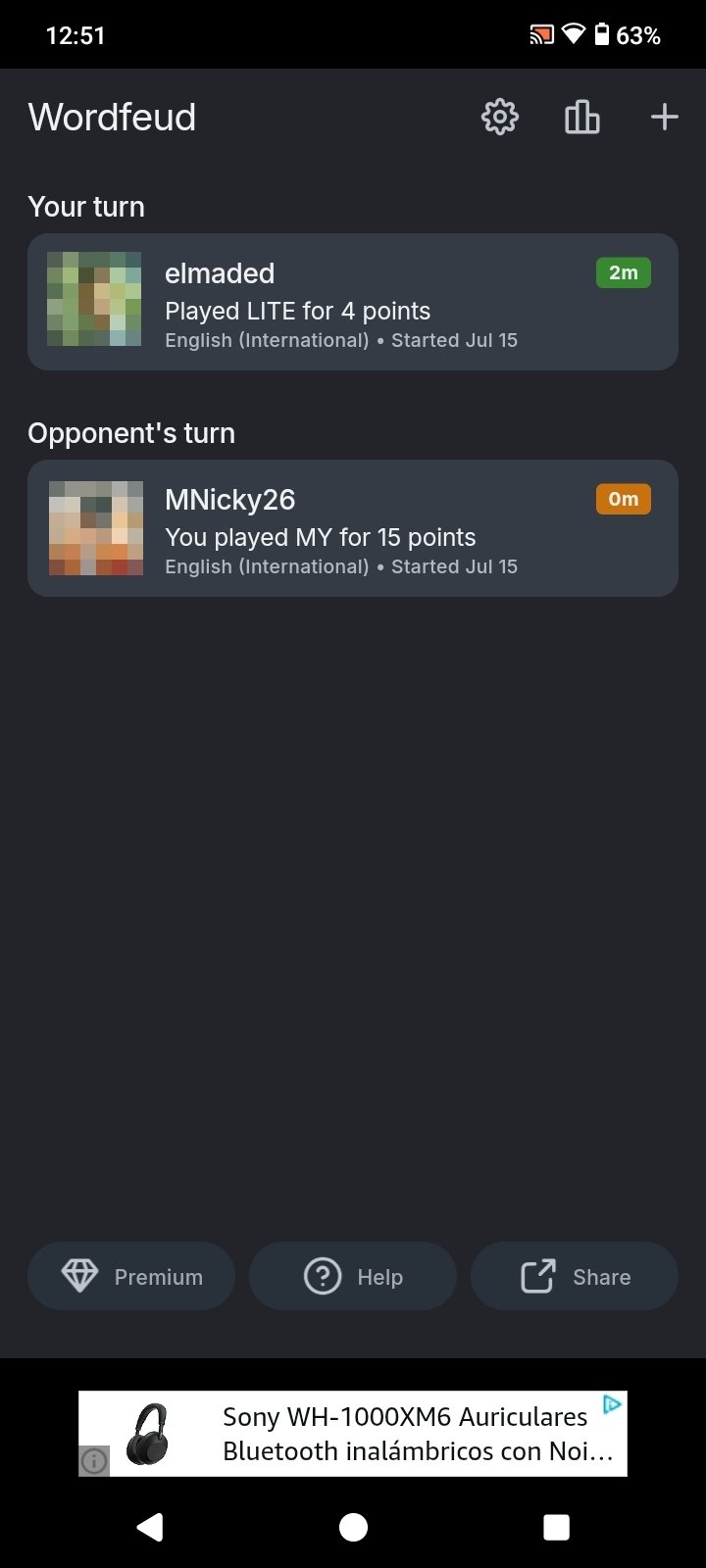
Task: Open the game with elmaded
Action: click(353, 302)
